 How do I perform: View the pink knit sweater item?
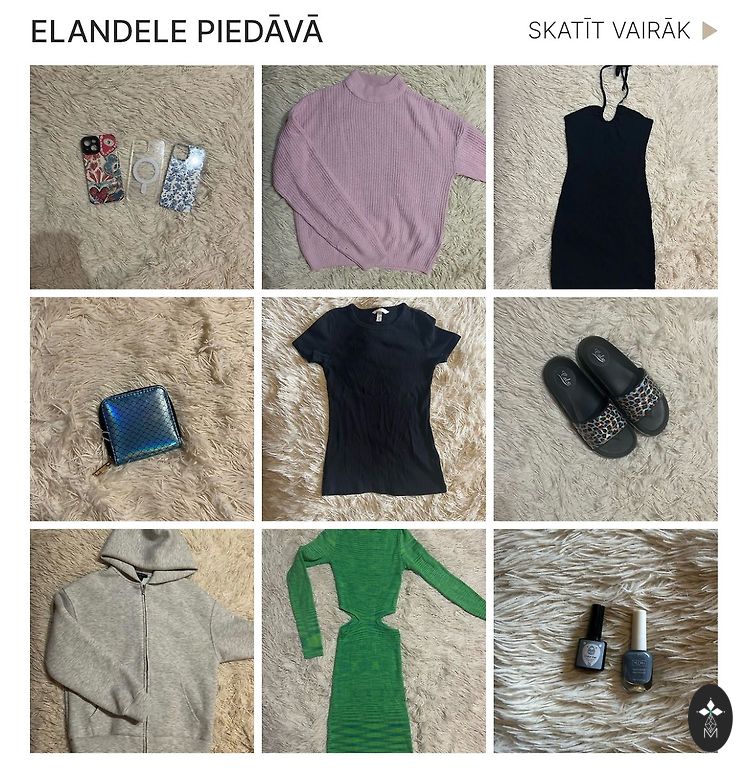point(373,177)
